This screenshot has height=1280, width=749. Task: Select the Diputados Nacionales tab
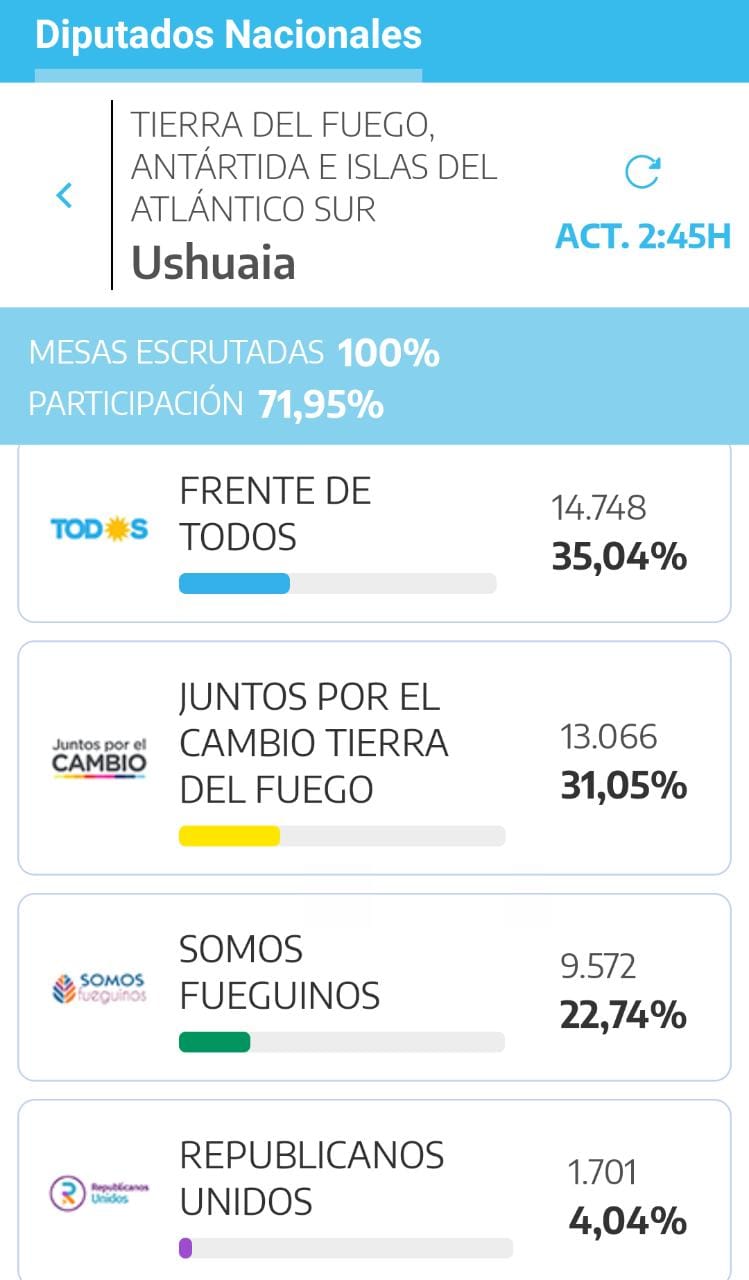[228, 36]
